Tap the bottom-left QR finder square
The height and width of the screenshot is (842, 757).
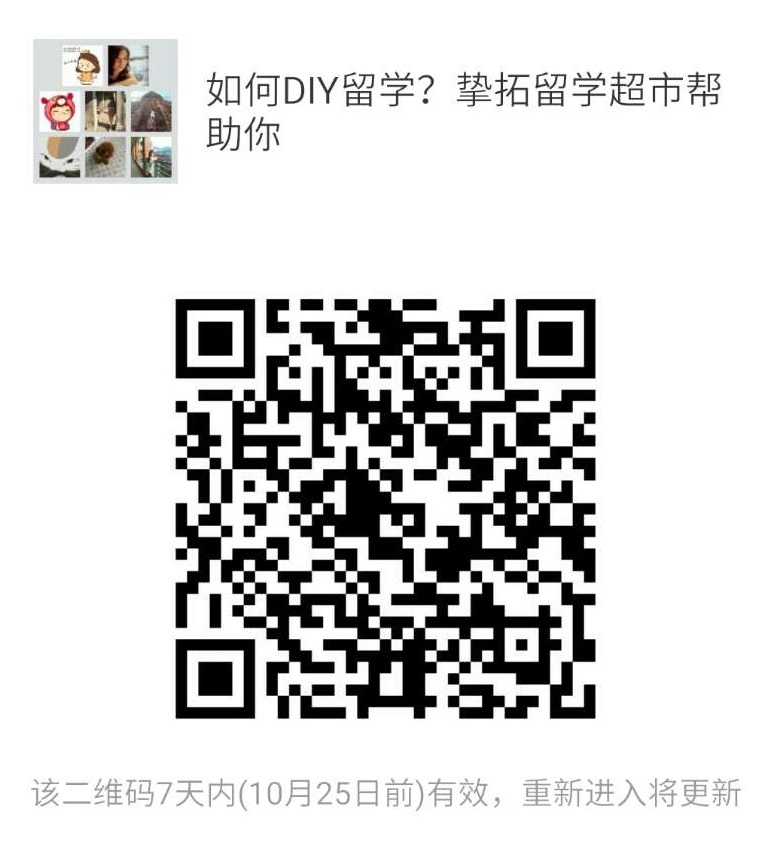(218, 678)
